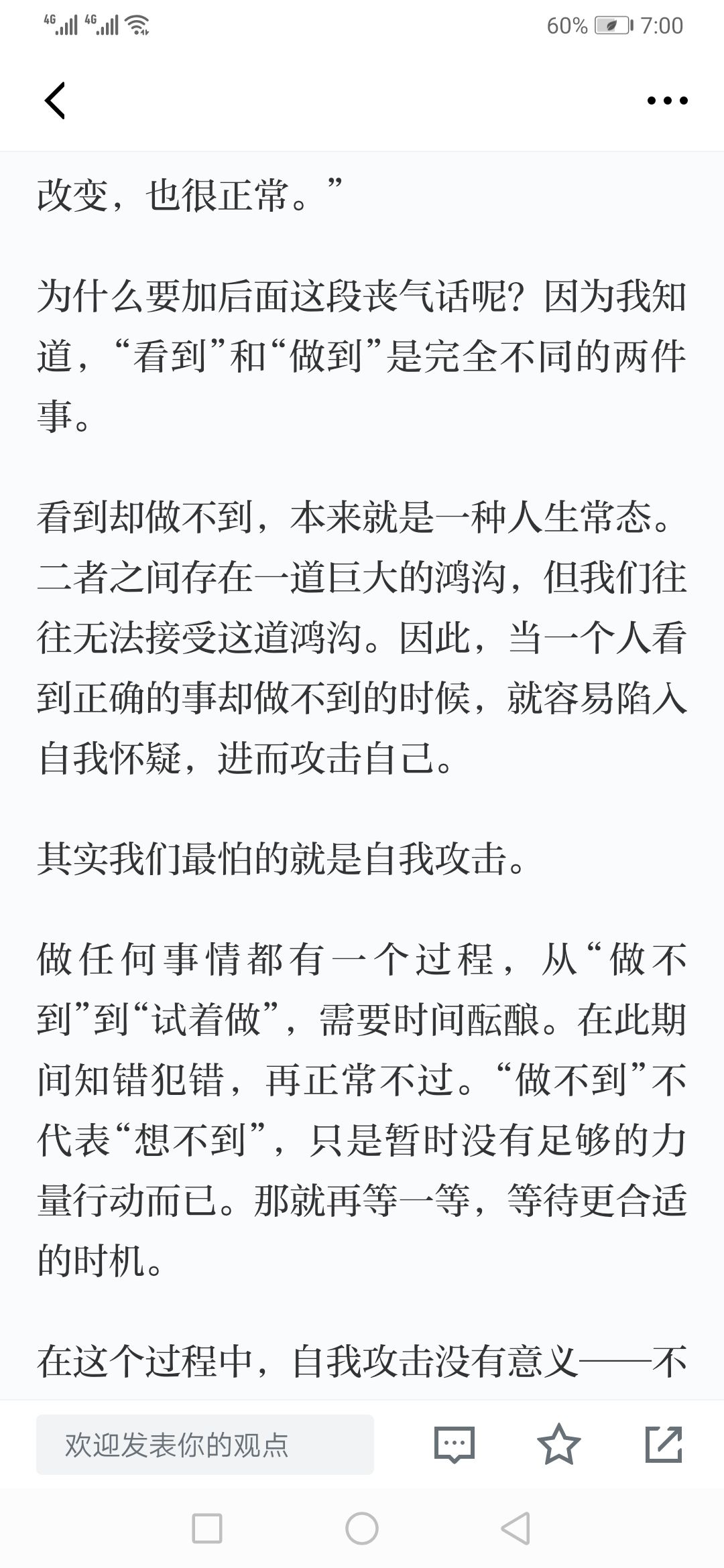Favorite this article with the star
Image resolution: width=724 pixels, height=1568 pixels.
pos(559,1444)
